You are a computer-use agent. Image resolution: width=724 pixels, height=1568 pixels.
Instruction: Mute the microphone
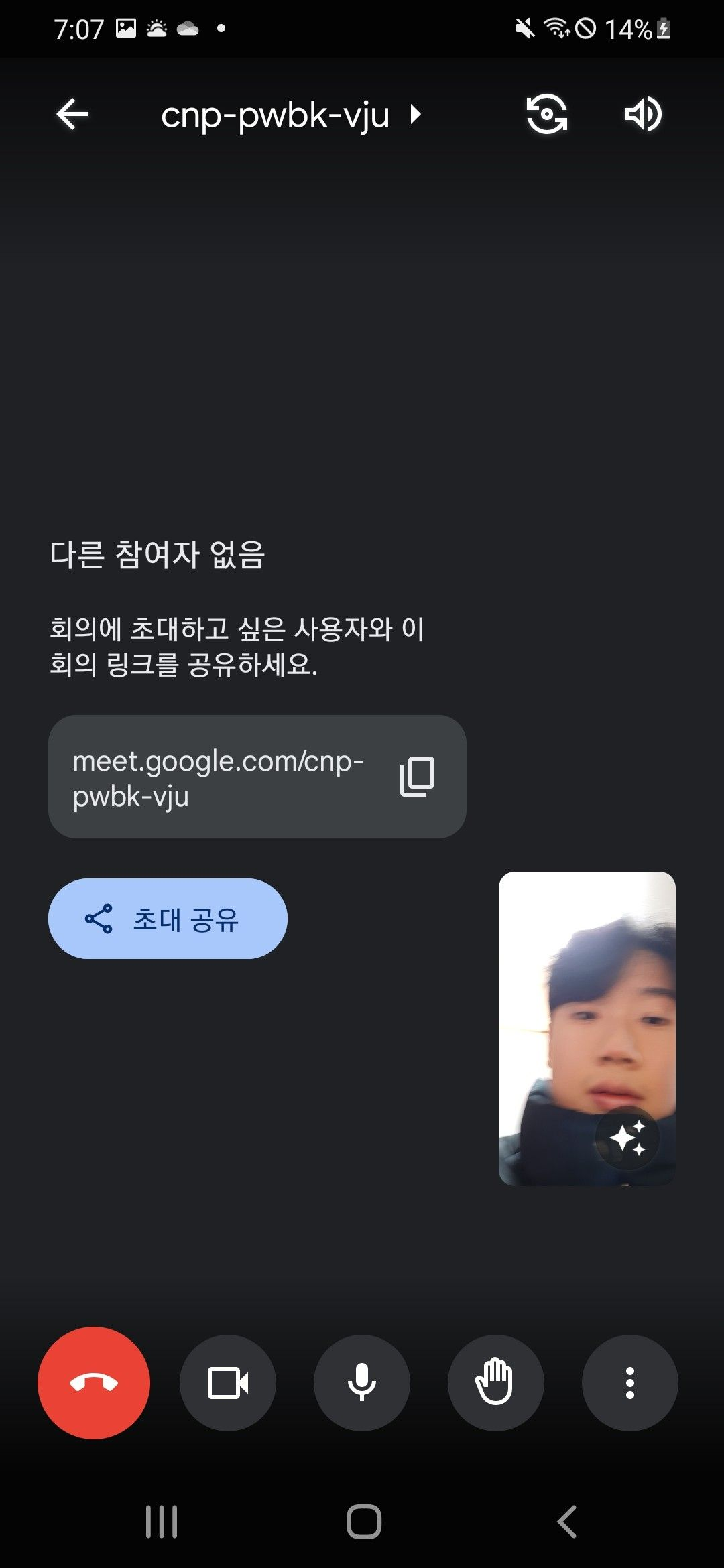point(362,1382)
